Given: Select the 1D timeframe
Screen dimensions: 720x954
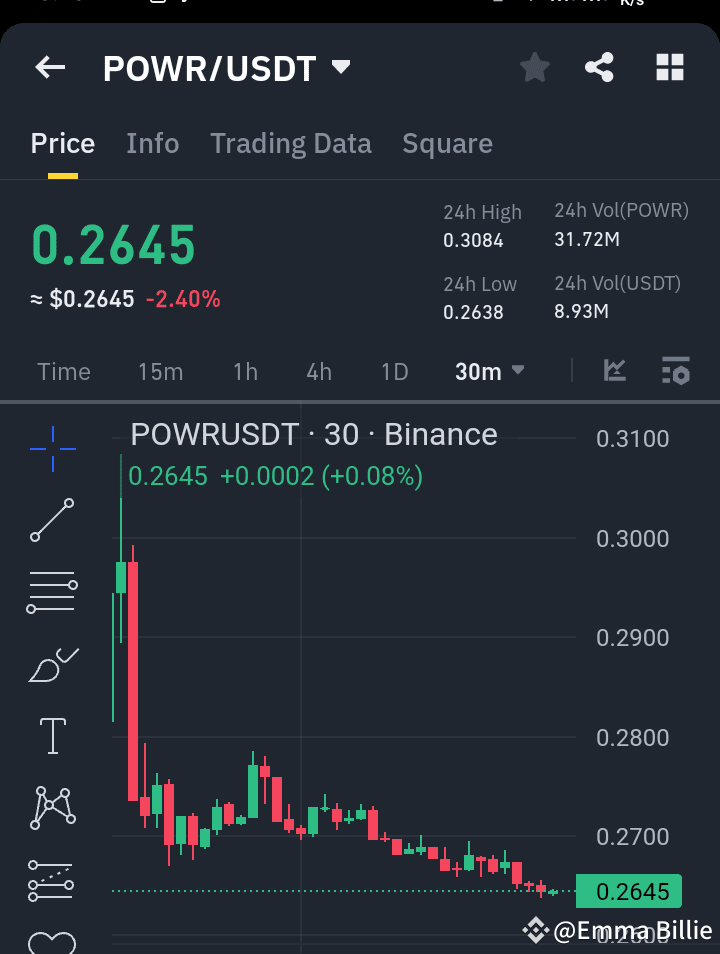Looking at the screenshot, I should coord(394,371).
